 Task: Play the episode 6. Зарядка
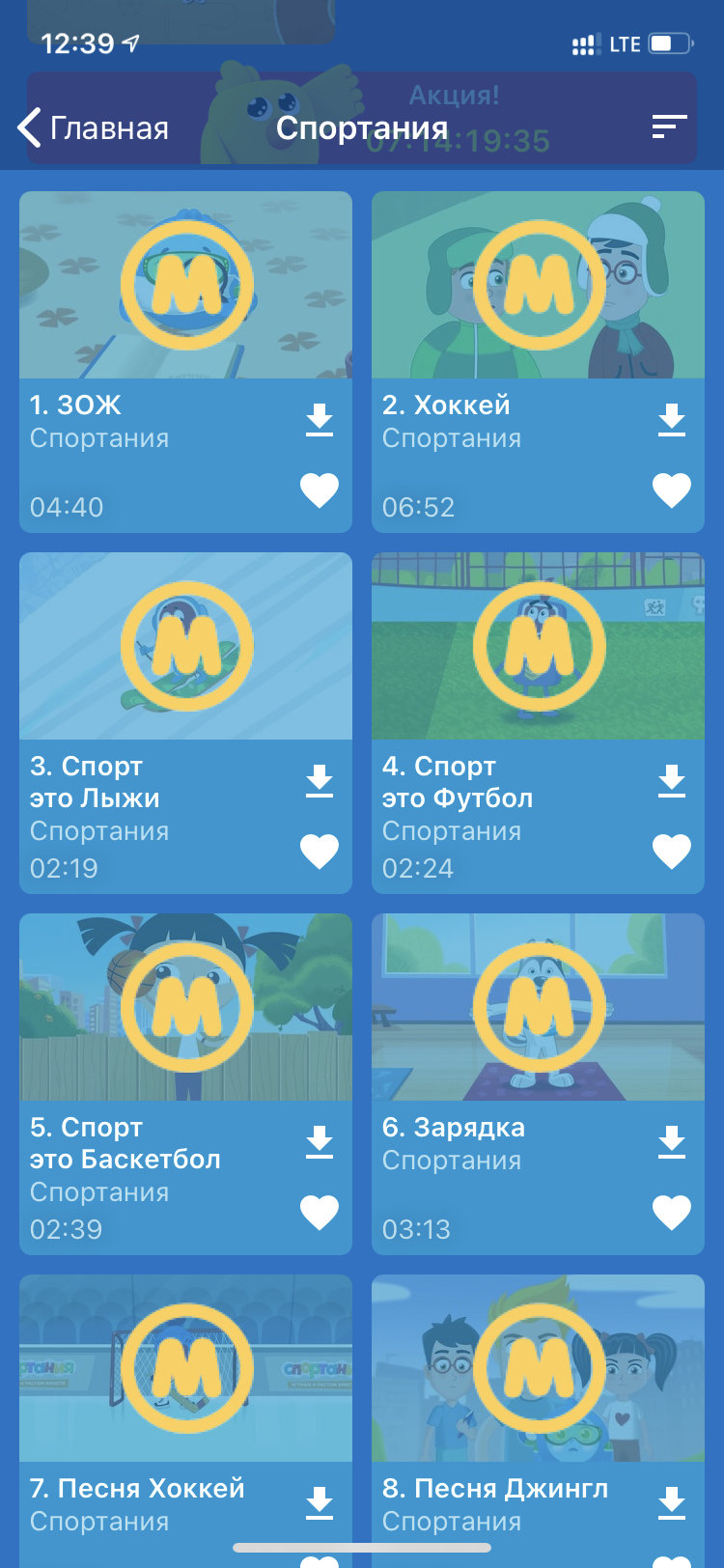click(538, 1007)
